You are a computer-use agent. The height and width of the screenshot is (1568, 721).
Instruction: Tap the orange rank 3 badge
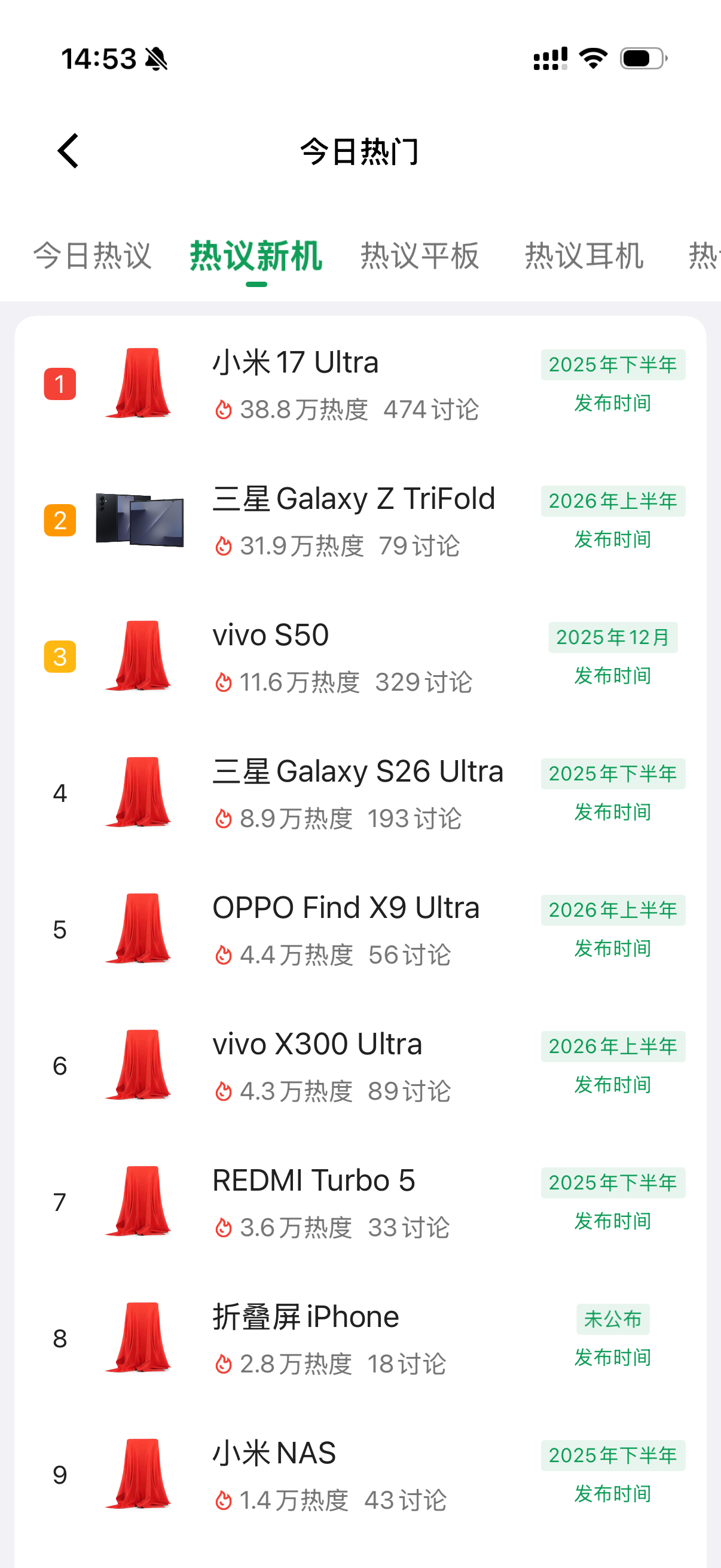[59, 657]
